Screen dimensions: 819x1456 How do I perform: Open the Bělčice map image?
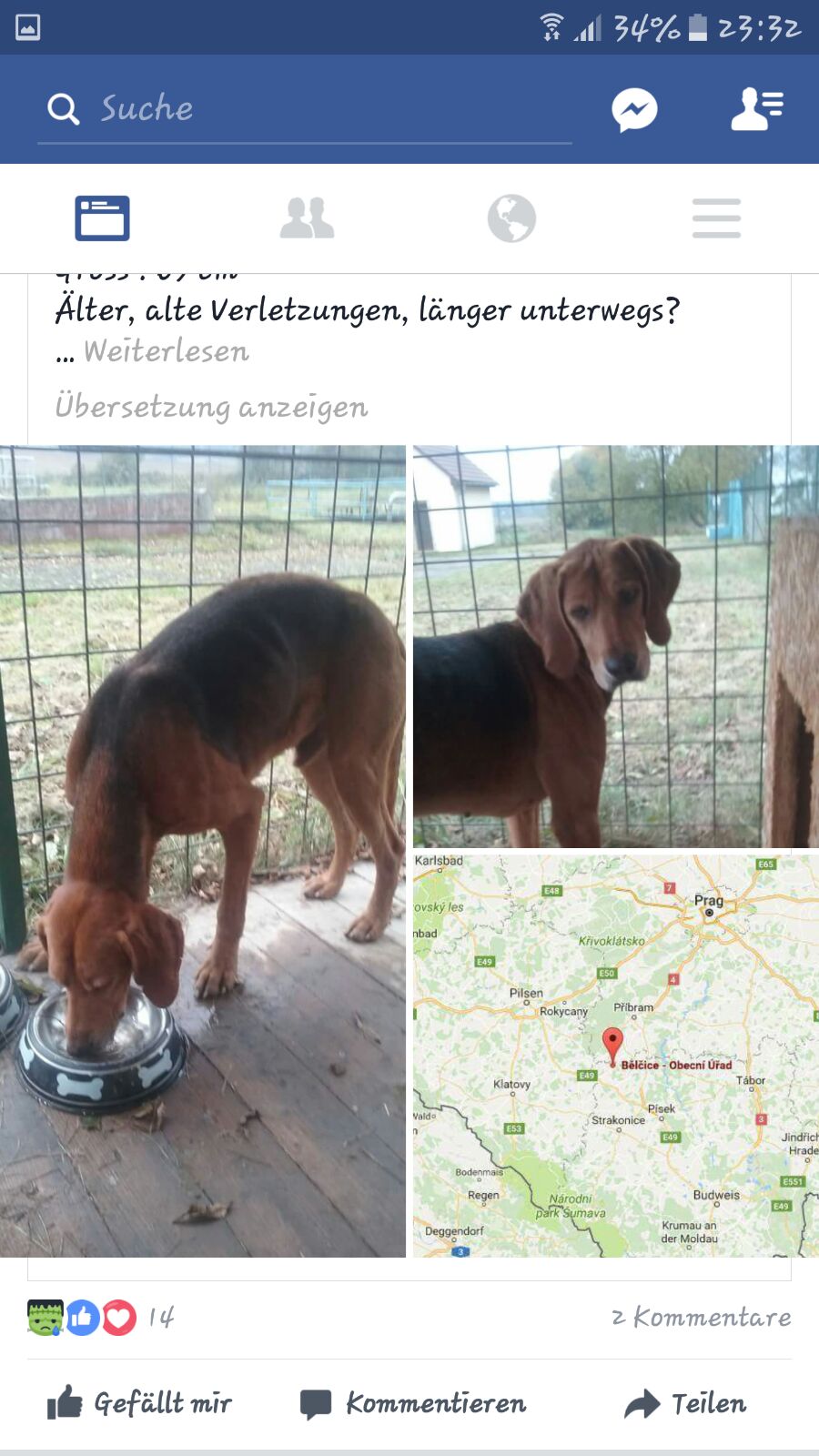(x=616, y=1057)
